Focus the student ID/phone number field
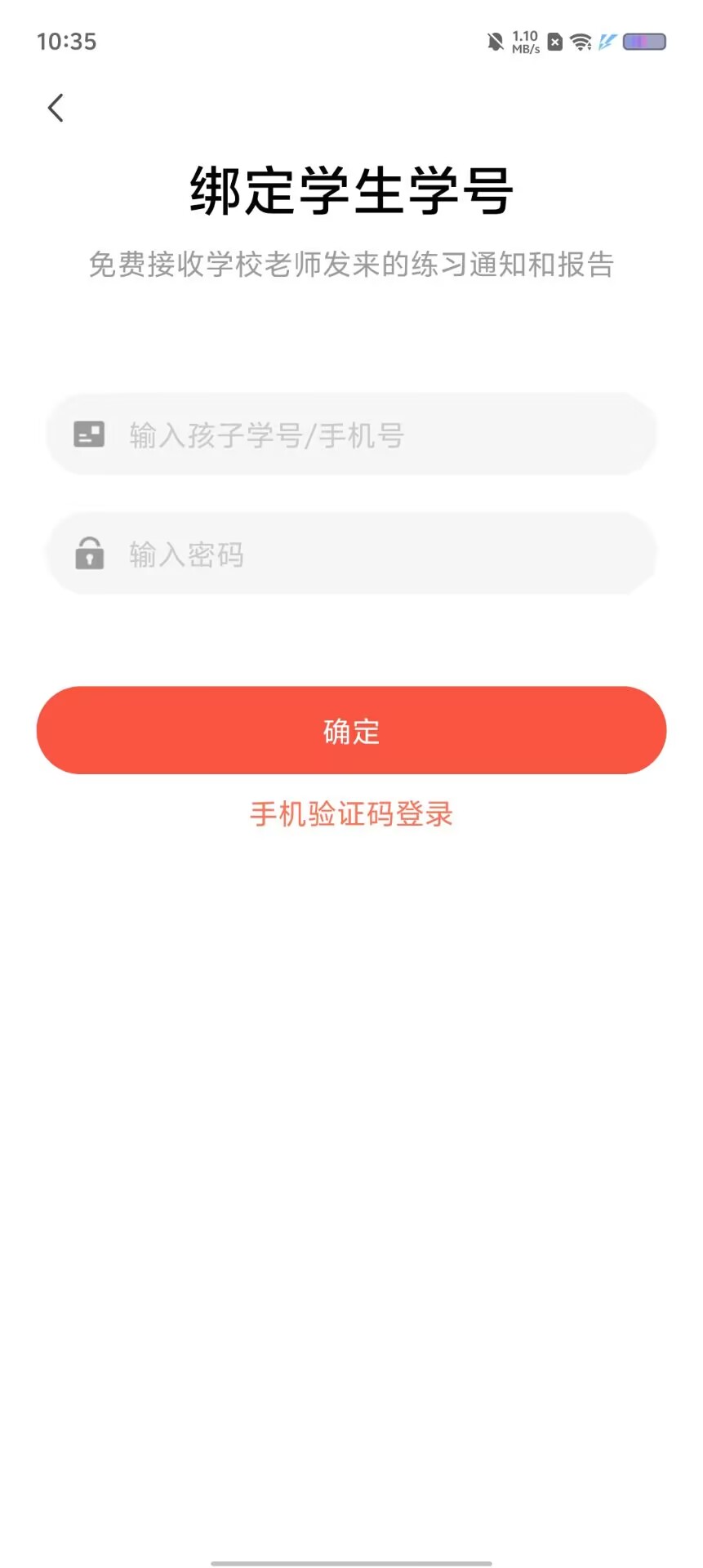Image resolution: width=703 pixels, height=1568 pixels. (x=351, y=434)
